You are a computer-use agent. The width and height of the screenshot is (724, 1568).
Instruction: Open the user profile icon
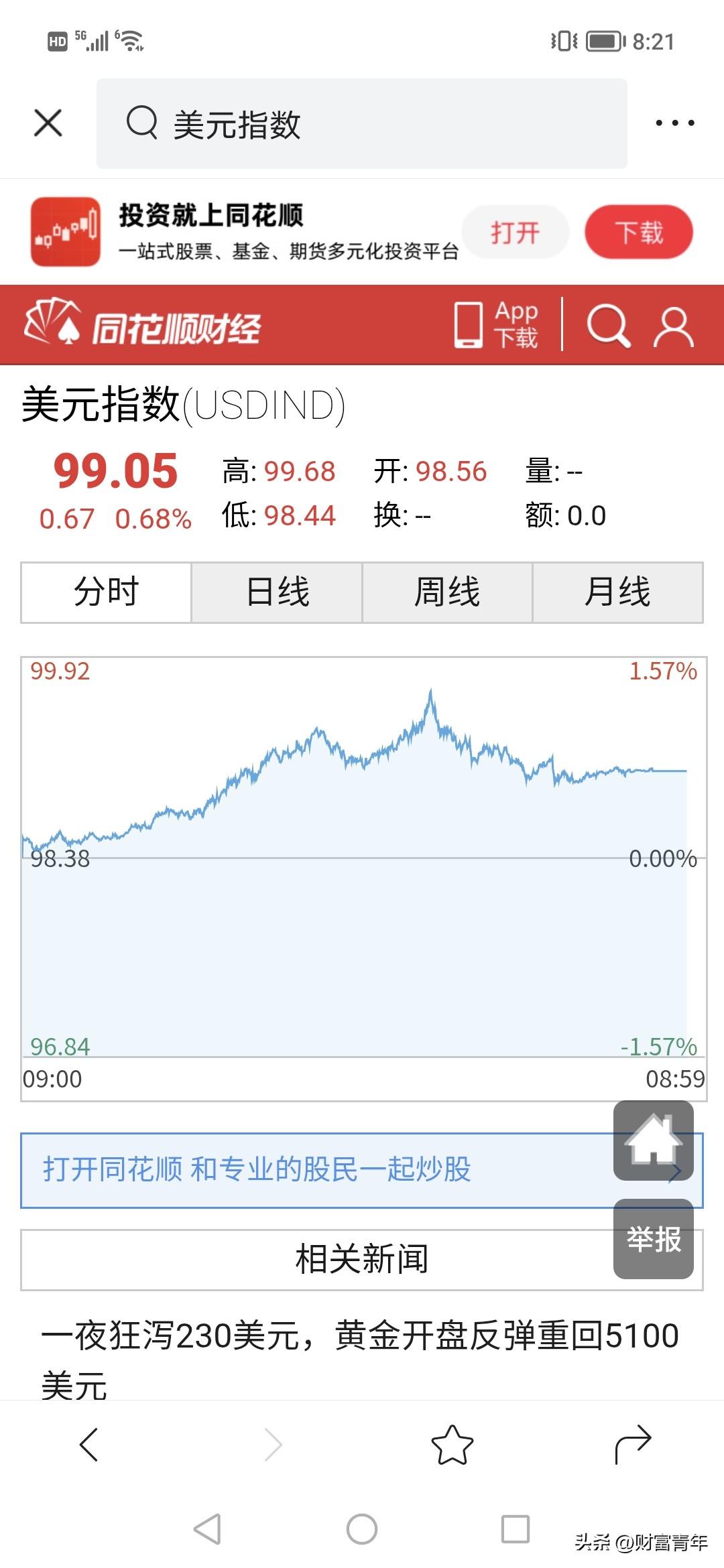point(673,326)
